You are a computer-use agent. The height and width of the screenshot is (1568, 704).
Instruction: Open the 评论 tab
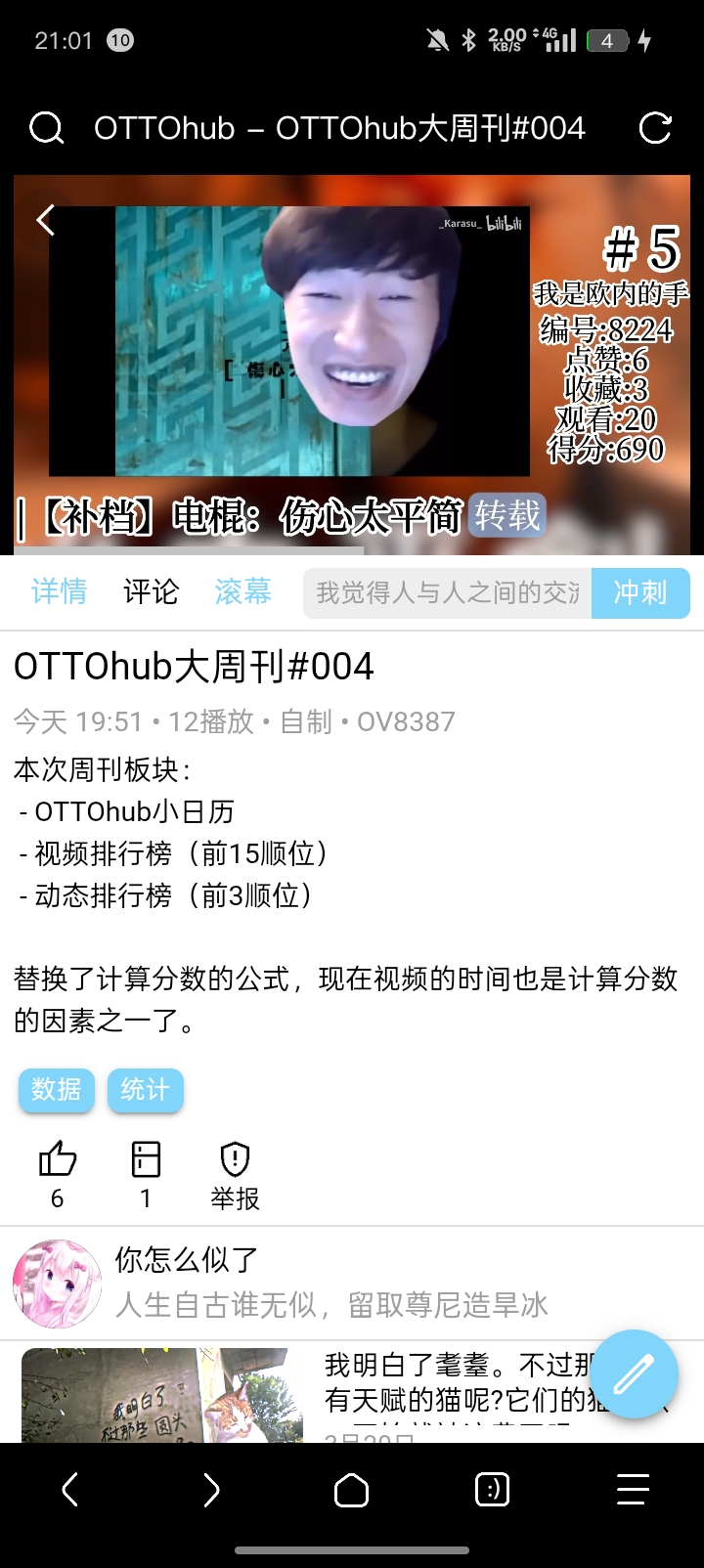tap(151, 591)
